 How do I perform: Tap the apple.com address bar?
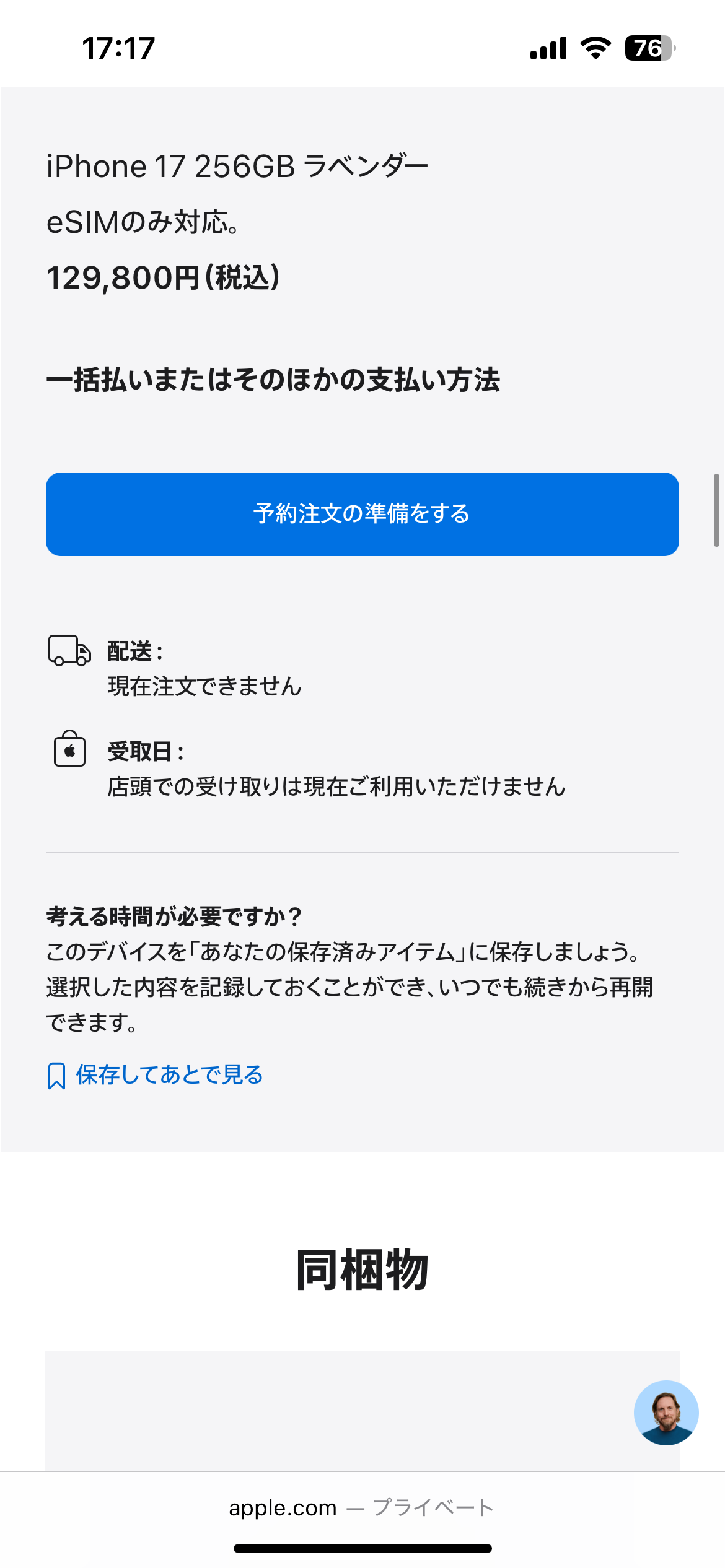click(362, 1507)
